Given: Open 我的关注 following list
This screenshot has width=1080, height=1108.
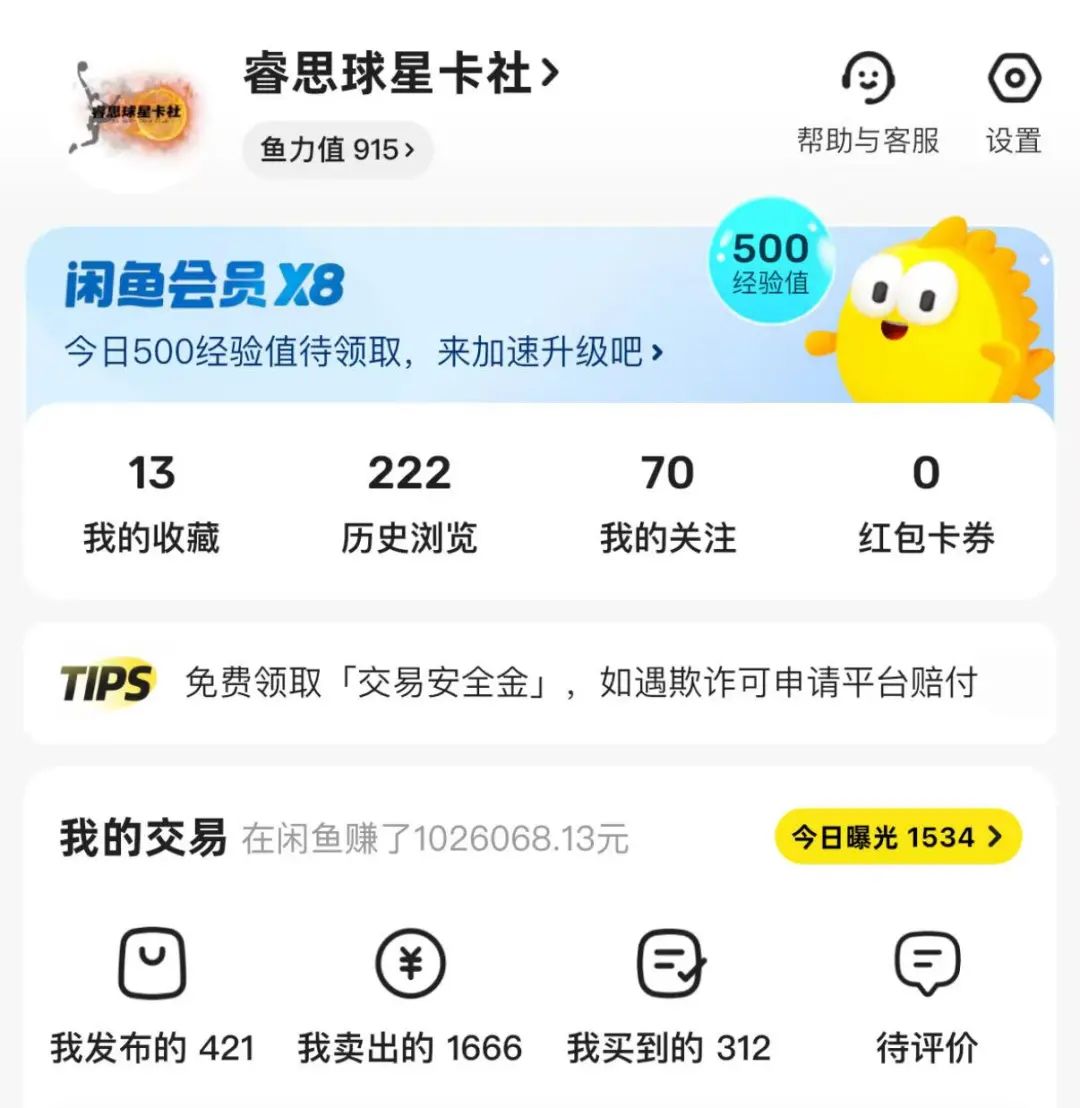Looking at the screenshot, I should pos(667,503).
